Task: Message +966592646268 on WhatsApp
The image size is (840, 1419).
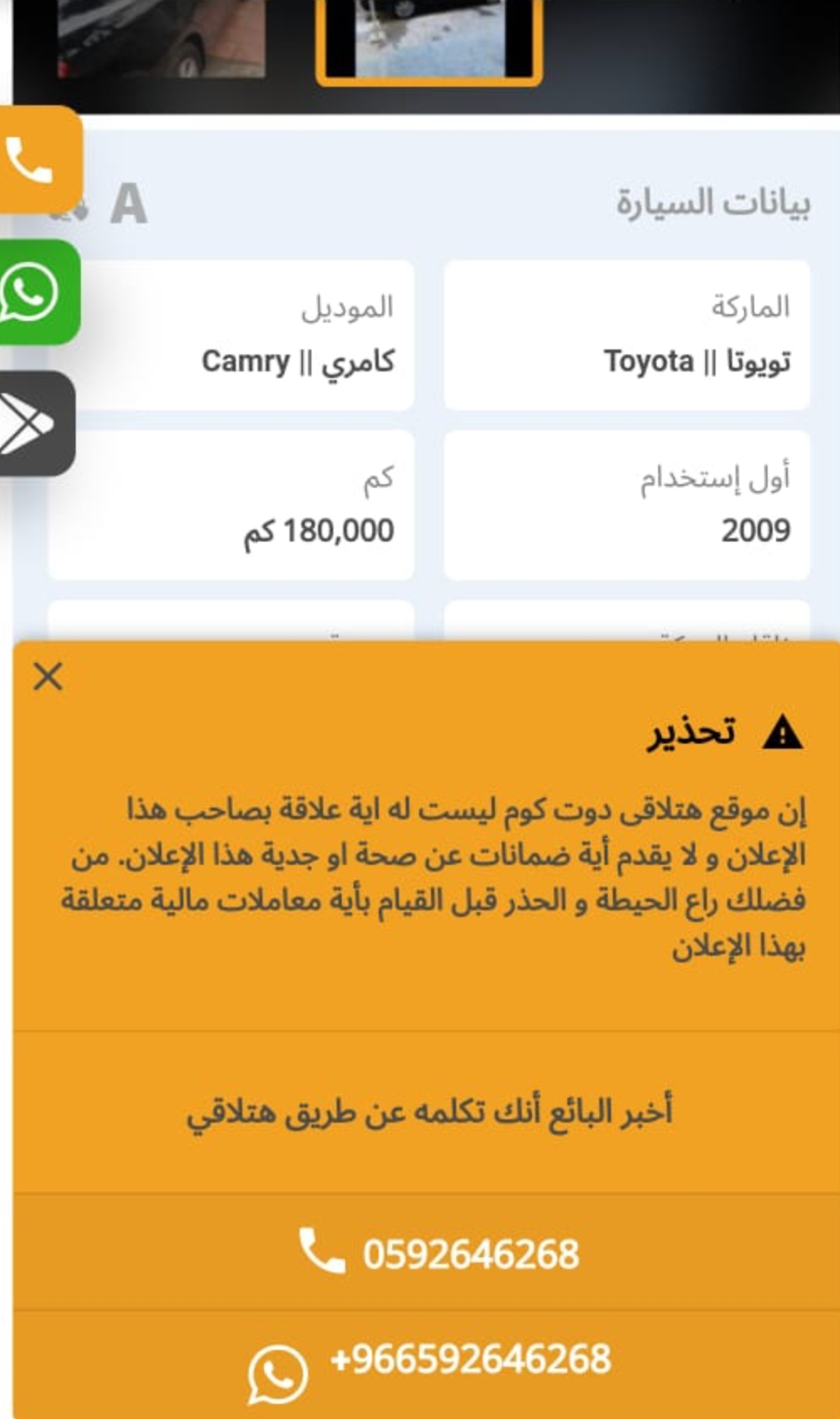Action: (427, 1364)
